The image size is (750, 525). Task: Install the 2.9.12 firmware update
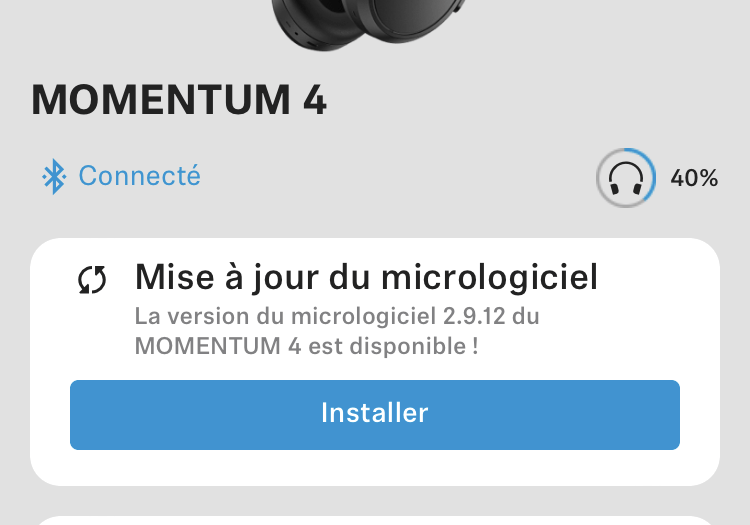pos(375,414)
